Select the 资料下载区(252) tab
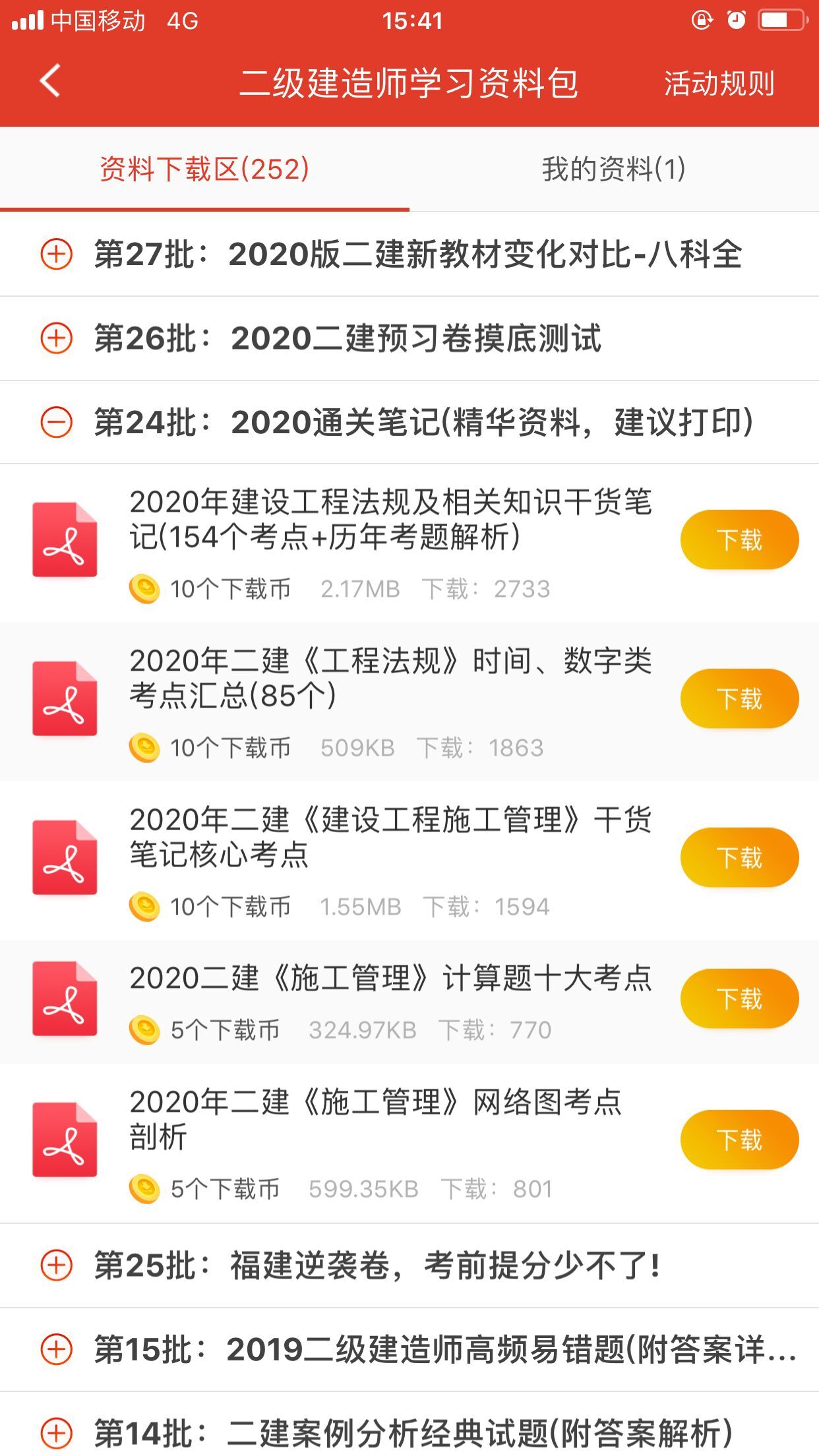Screen dimensions: 819x1456 click(204, 169)
